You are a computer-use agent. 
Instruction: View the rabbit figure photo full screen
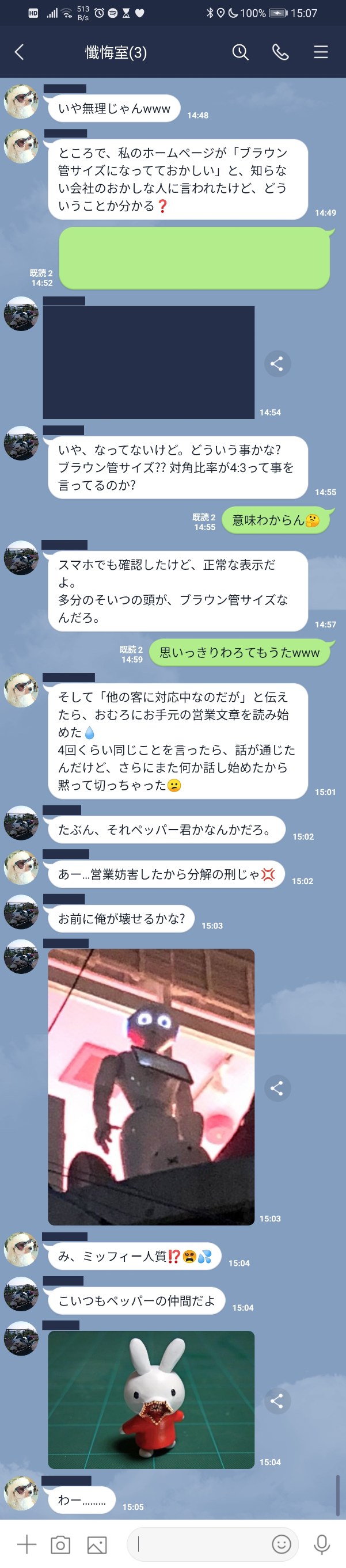pyautogui.click(x=151, y=1400)
